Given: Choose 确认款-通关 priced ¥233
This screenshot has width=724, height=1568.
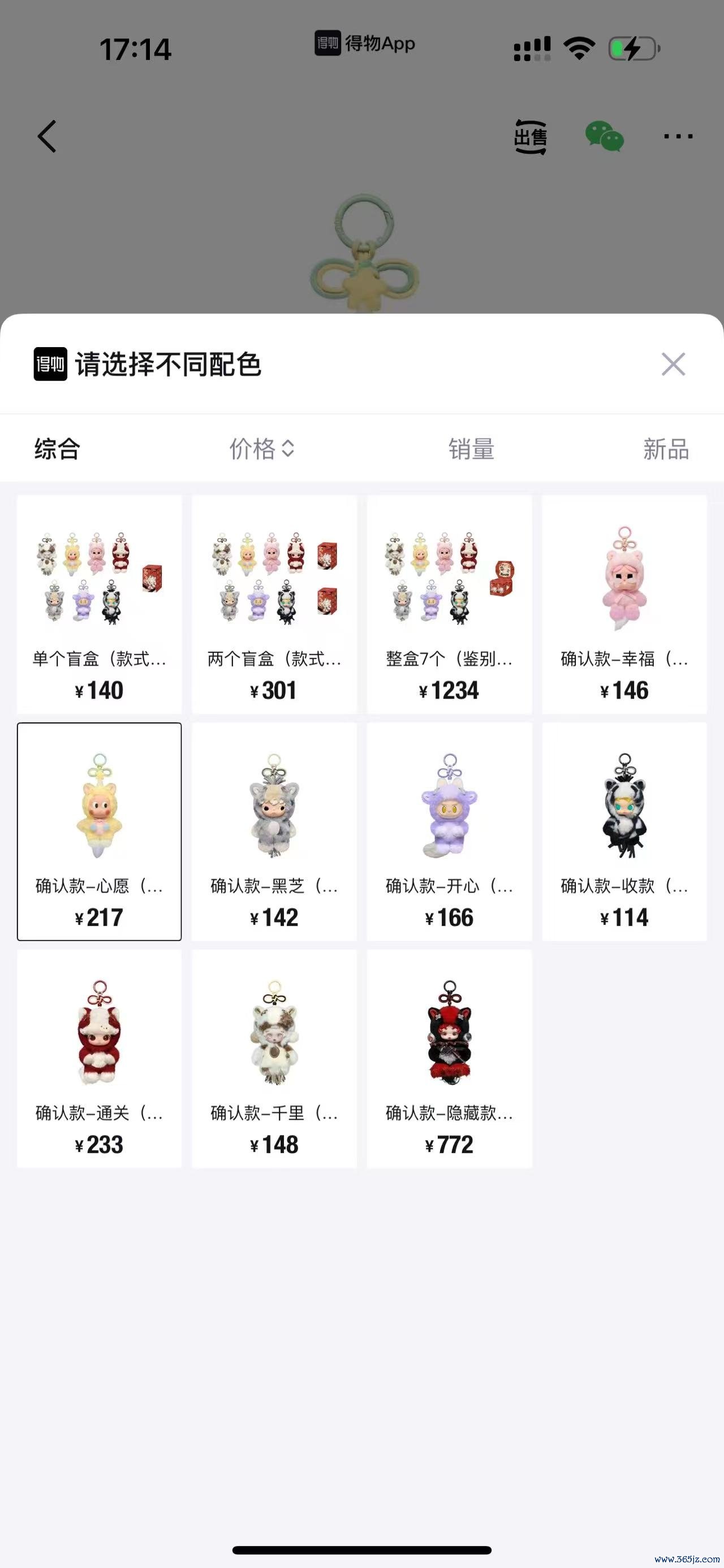Looking at the screenshot, I should pyautogui.click(x=99, y=1059).
